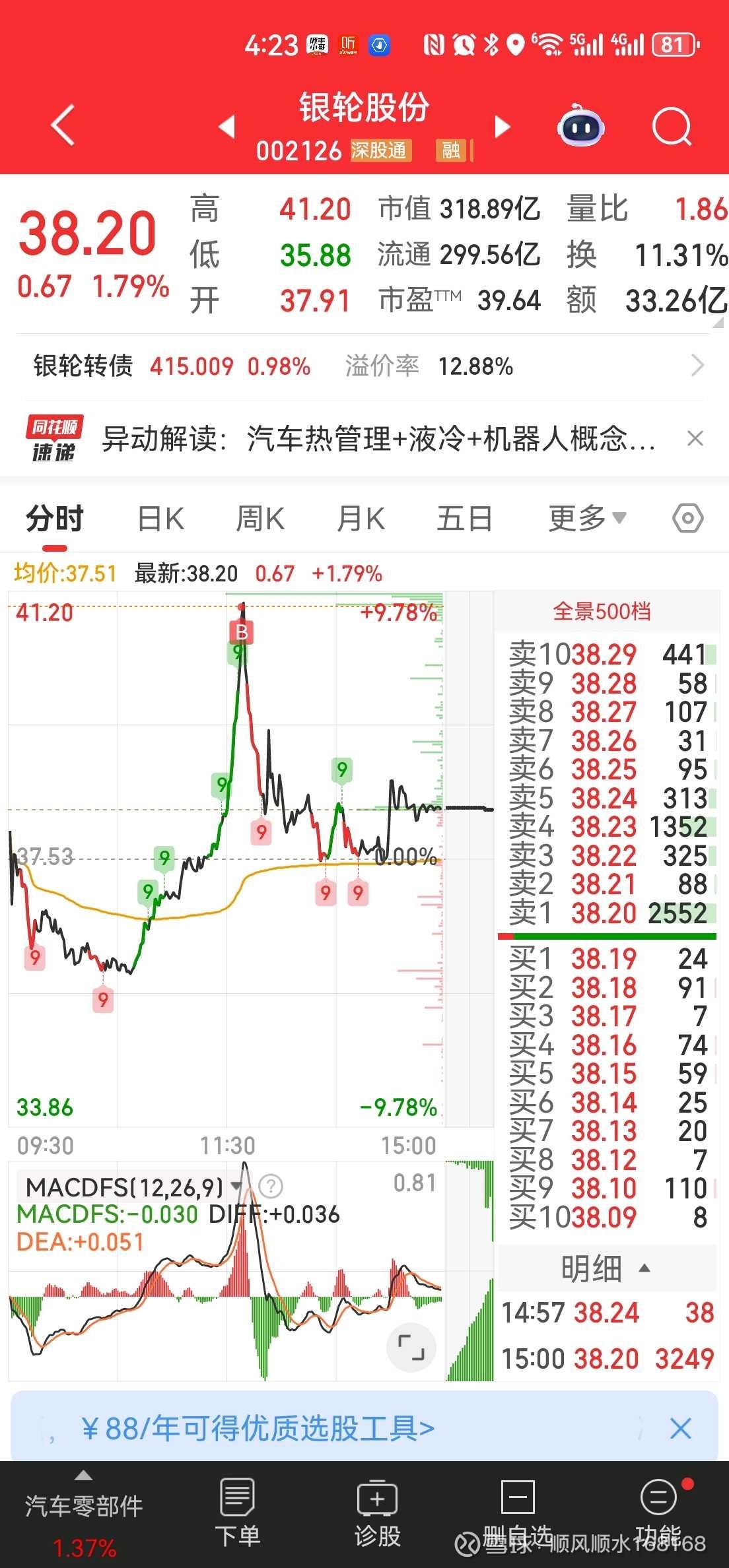The height and width of the screenshot is (1568, 729).
Task: Open 全景500档 order book view
Action: coord(602,611)
